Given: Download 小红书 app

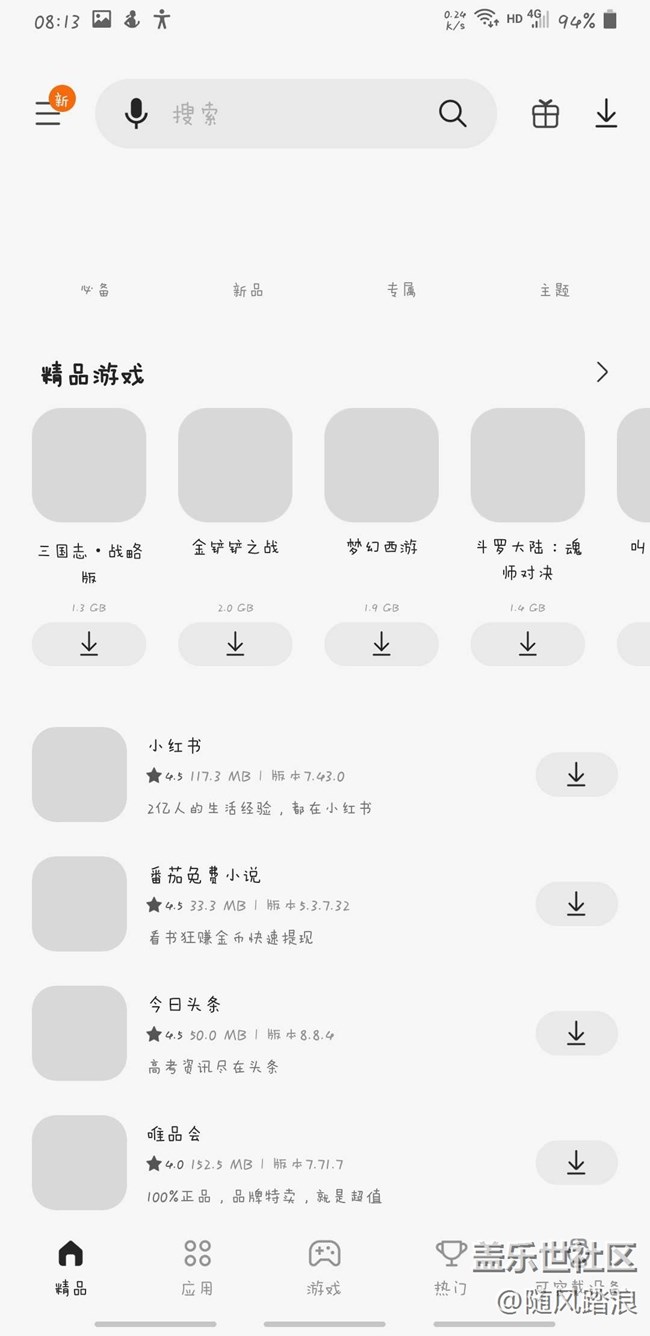Looking at the screenshot, I should 576,775.
